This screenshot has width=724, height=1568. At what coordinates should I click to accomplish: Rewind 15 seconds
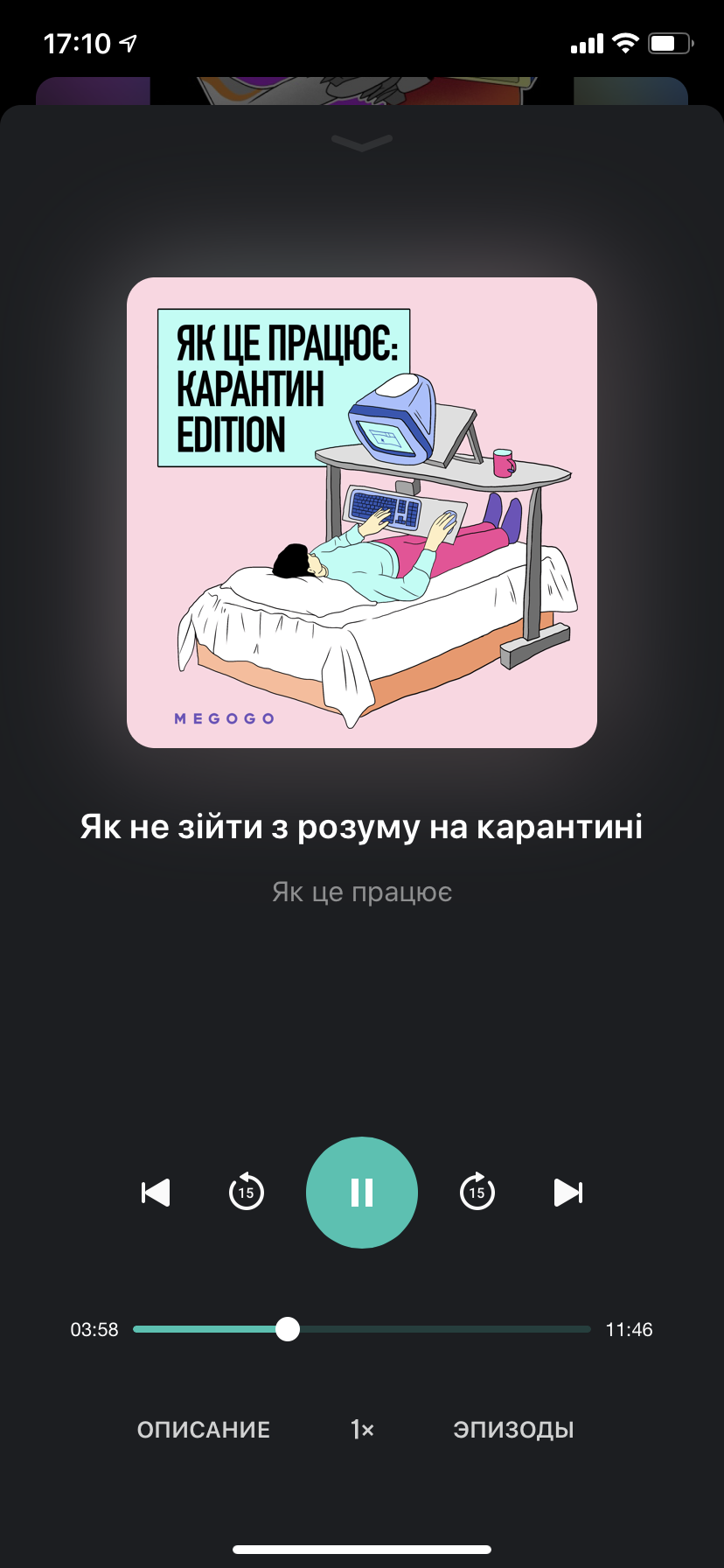coord(247,1192)
